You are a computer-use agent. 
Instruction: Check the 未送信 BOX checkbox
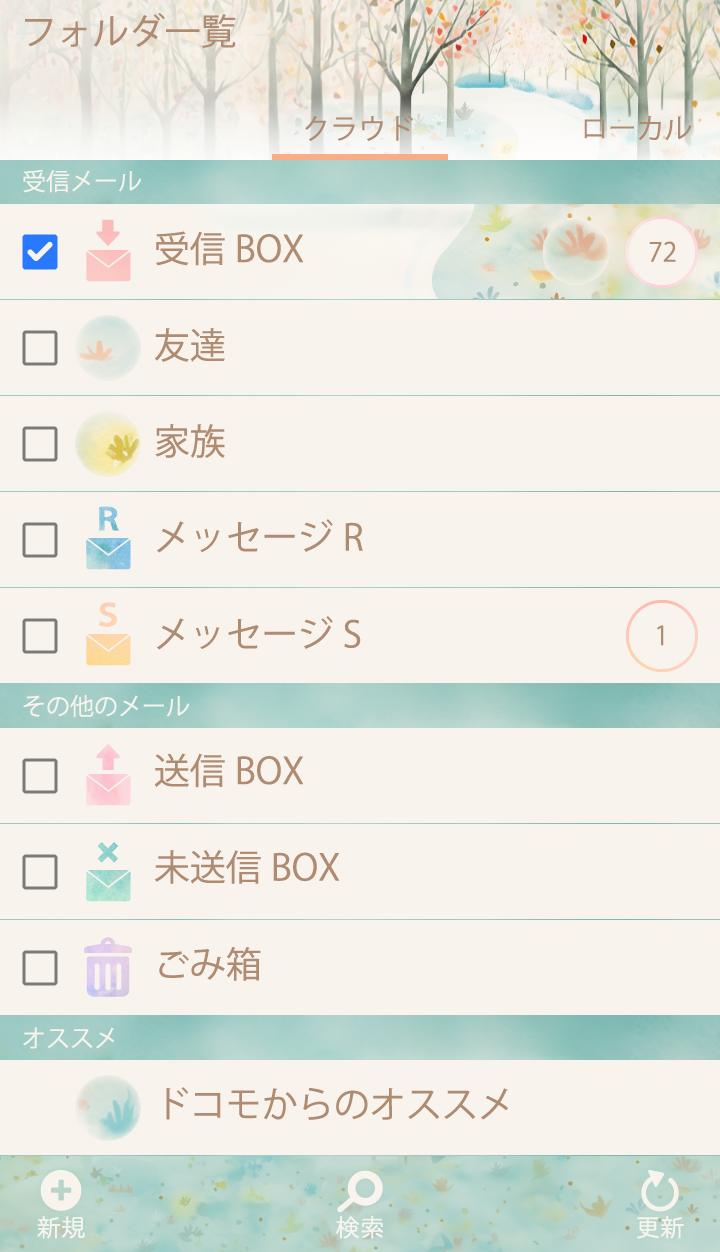[40, 872]
